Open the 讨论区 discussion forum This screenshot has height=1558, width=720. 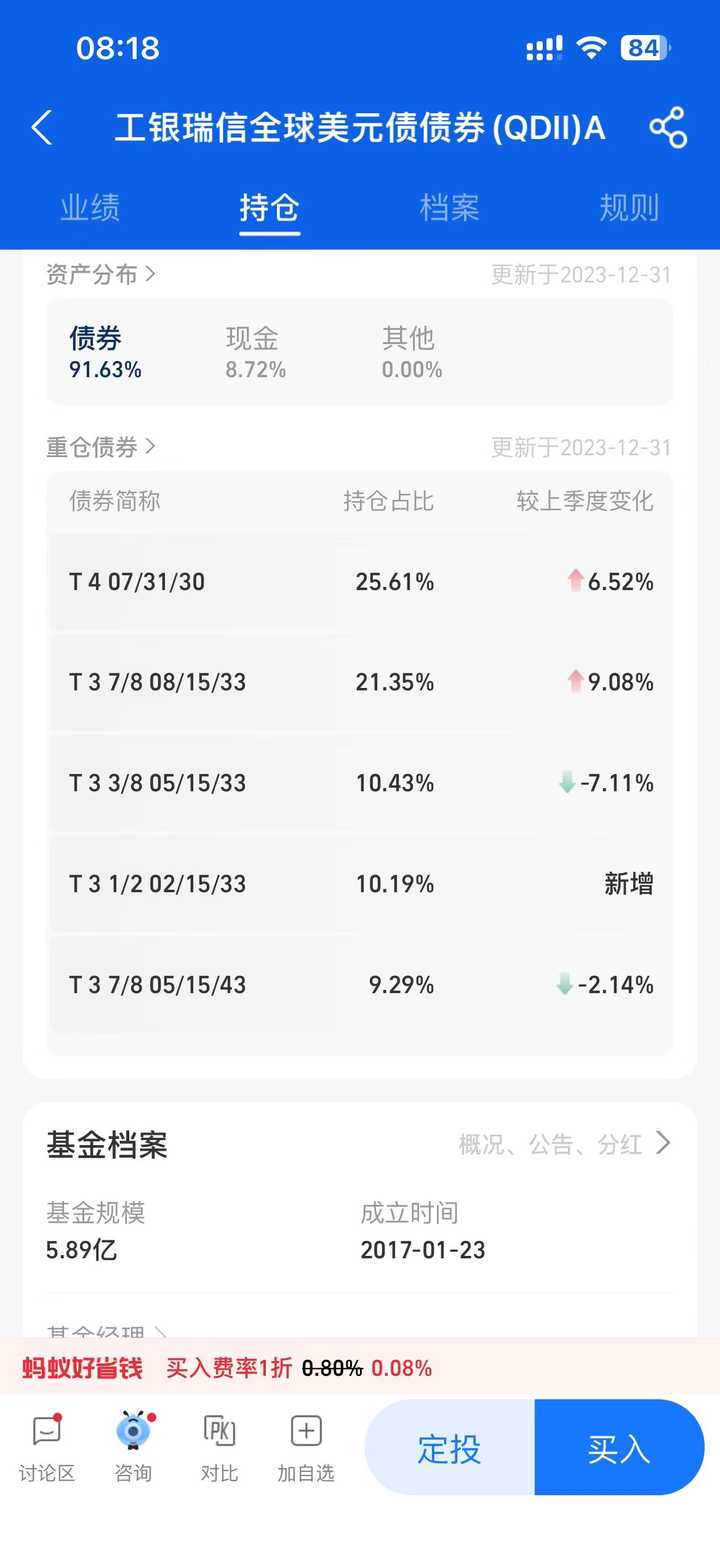pyautogui.click(x=46, y=1447)
